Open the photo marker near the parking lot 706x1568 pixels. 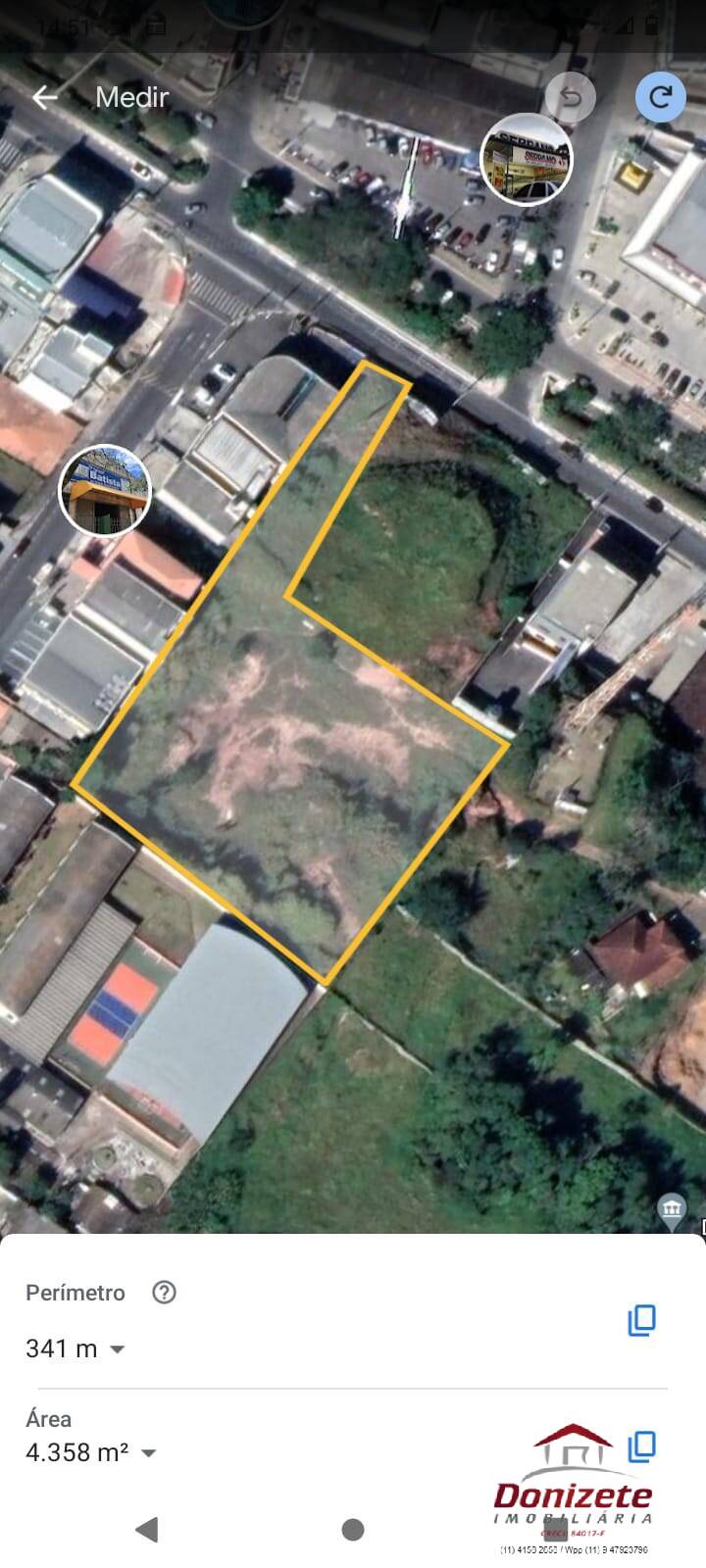[x=528, y=160]
